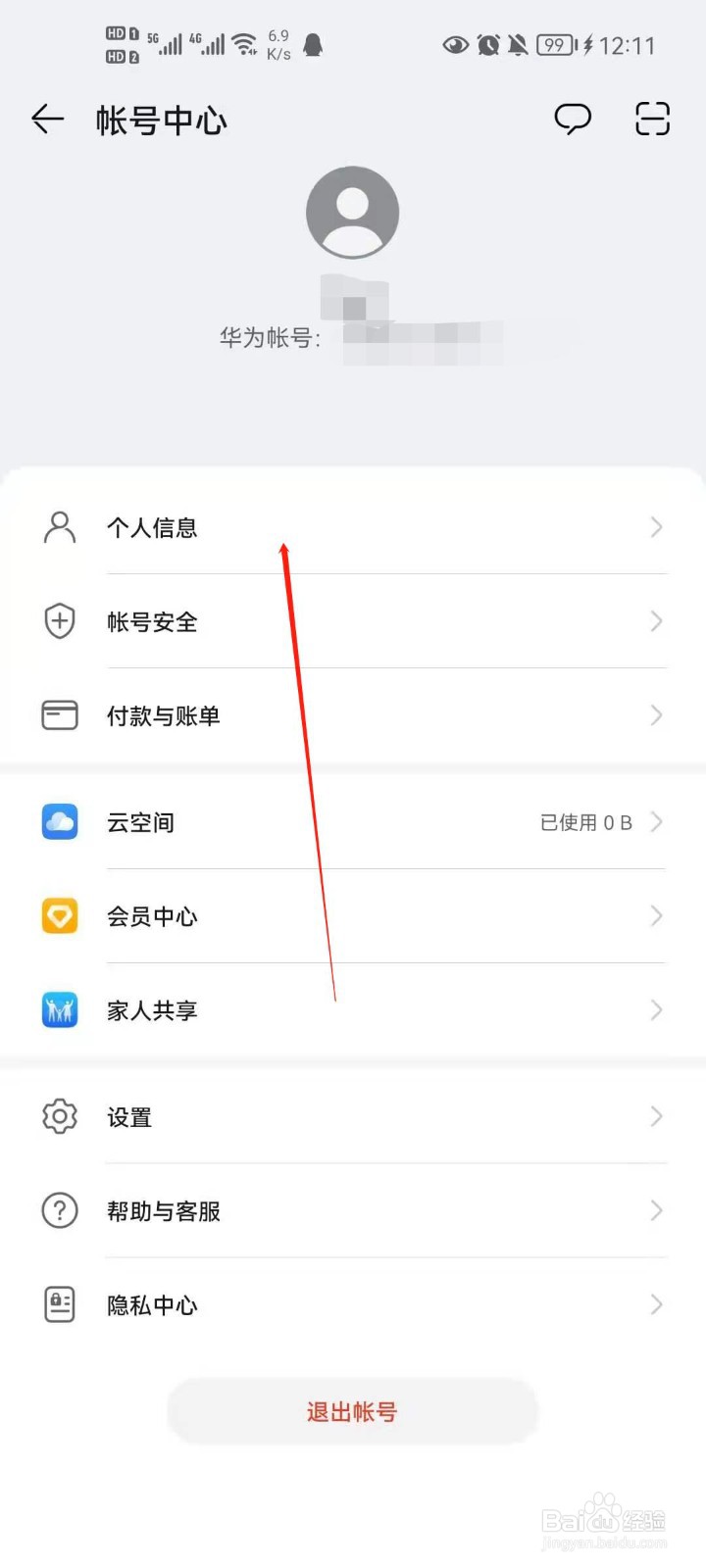Screen dimensions: 706x1568
Task: Tap the scan QR code icon
Action: (651, 119)
